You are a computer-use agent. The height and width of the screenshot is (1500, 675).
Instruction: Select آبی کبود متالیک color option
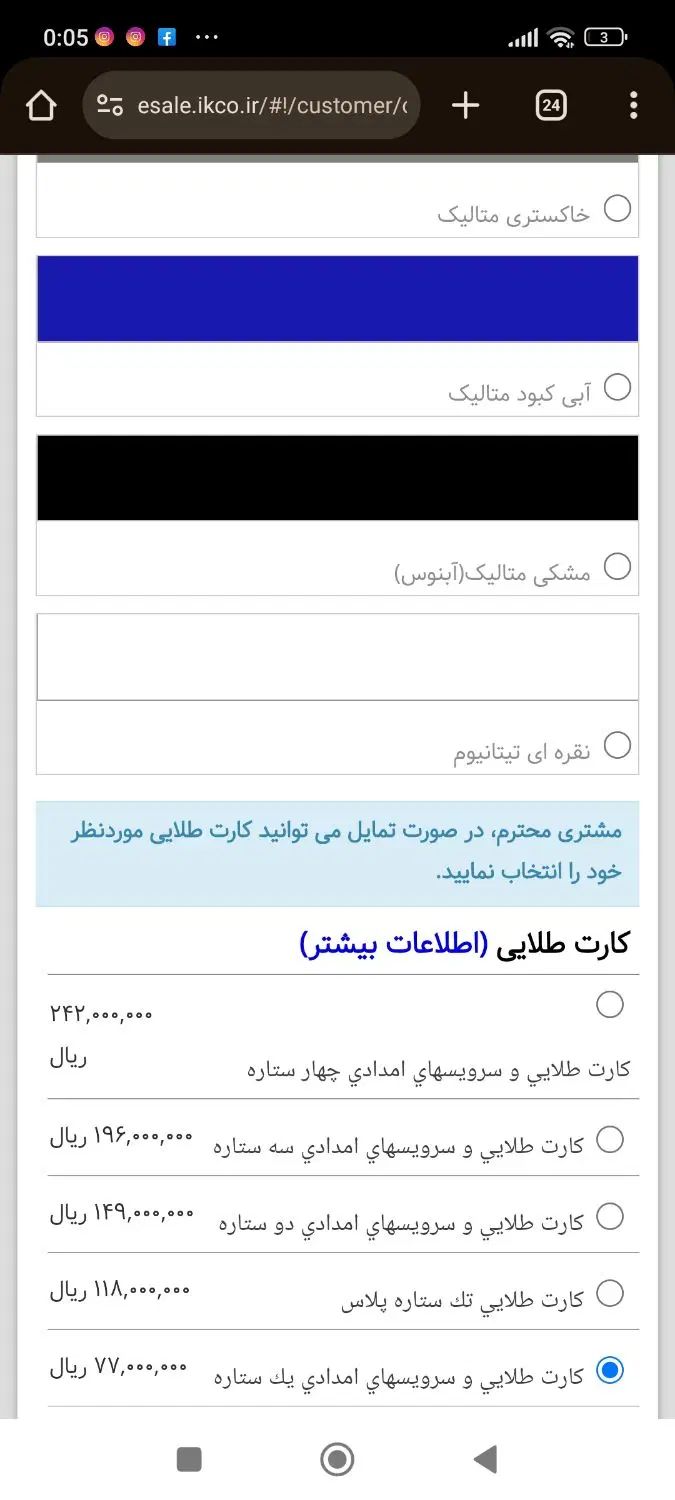click(618, 387)
